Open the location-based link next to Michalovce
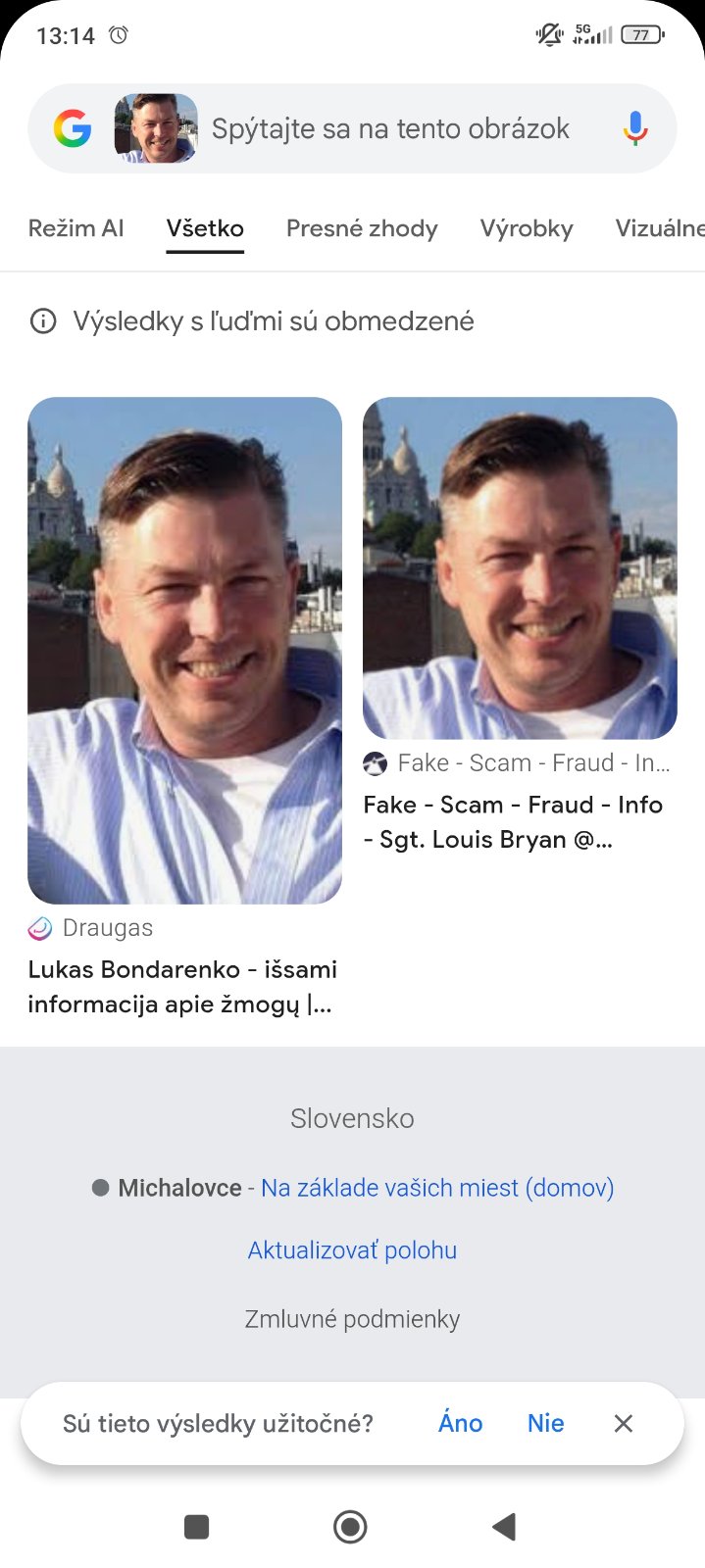Screen dimensions: 705x1568 [x=437, y=1188]
